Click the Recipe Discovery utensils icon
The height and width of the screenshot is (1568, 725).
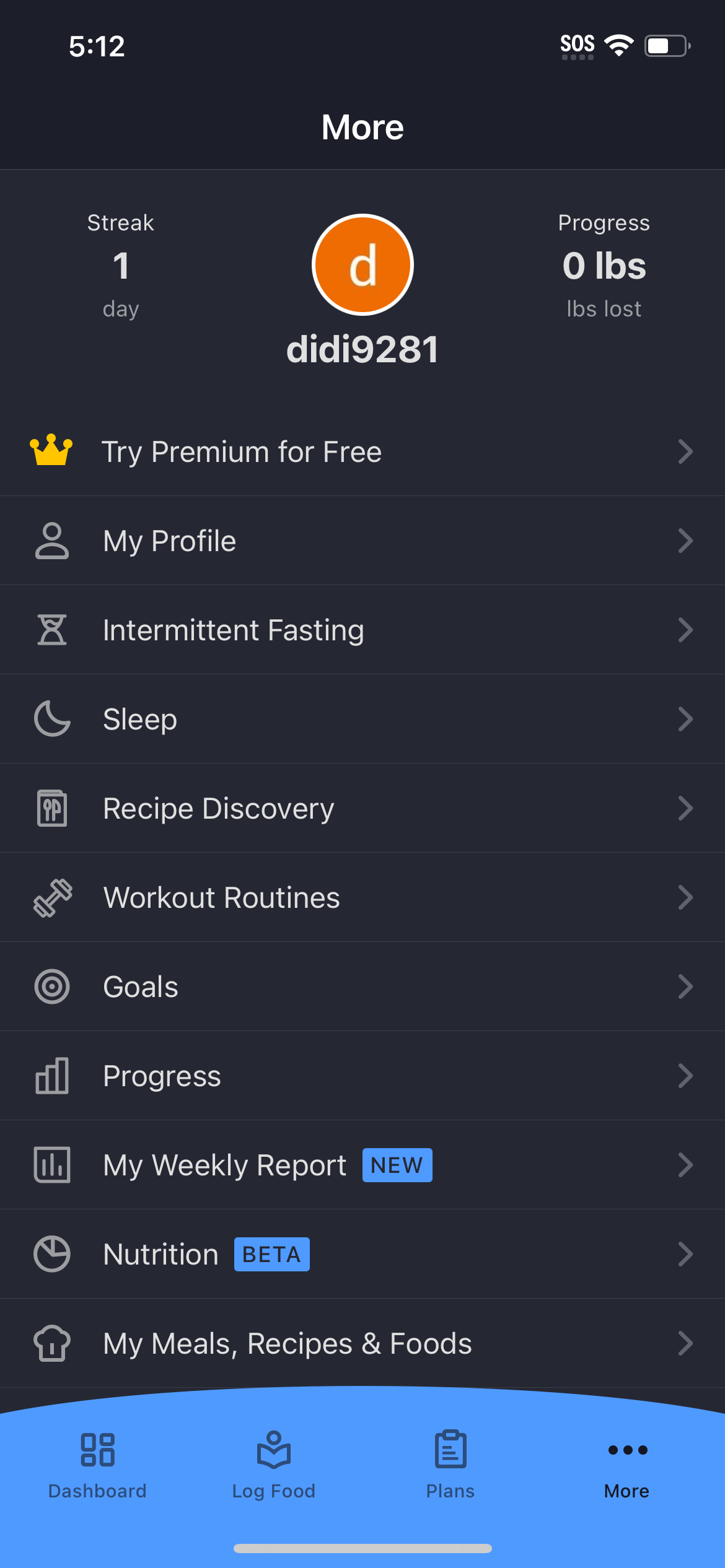coord(52,808)
